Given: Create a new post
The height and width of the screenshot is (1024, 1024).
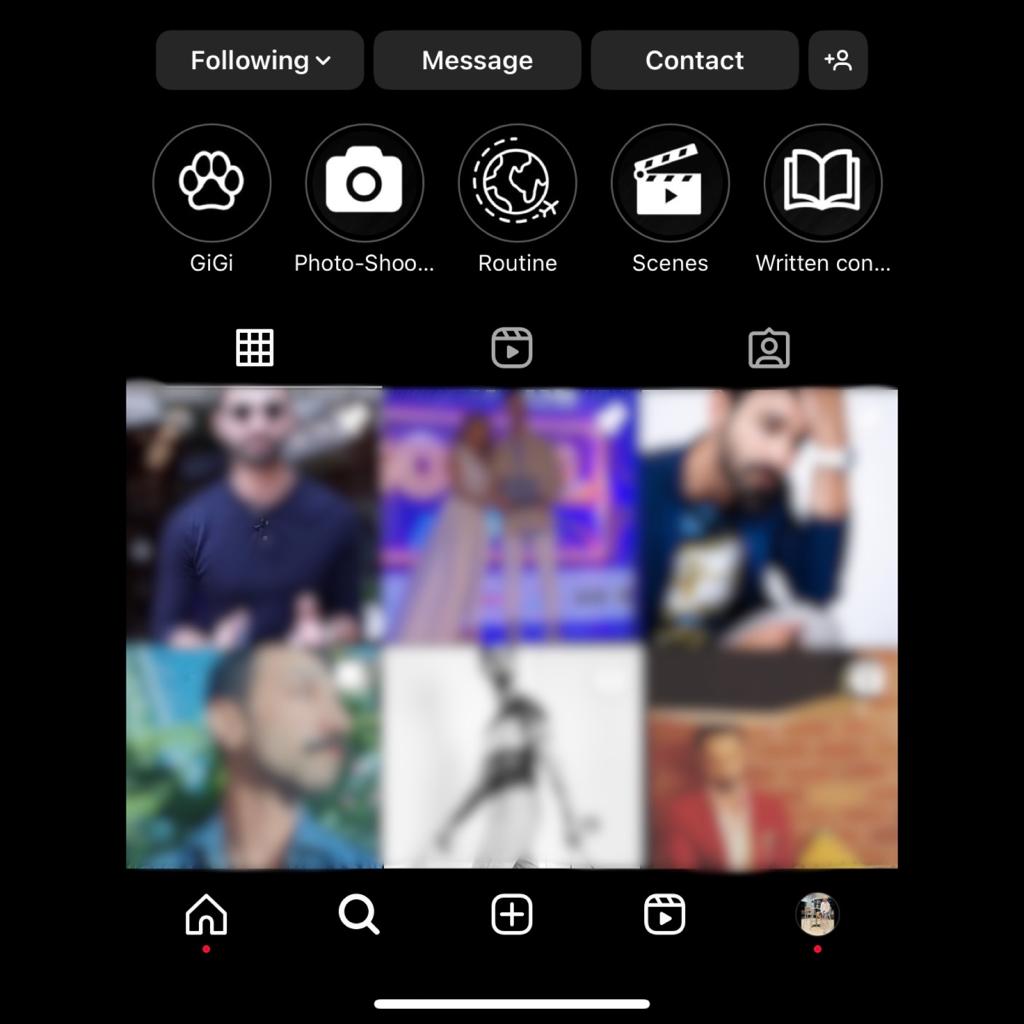Looking at the screenshot, I should (512, 915).
